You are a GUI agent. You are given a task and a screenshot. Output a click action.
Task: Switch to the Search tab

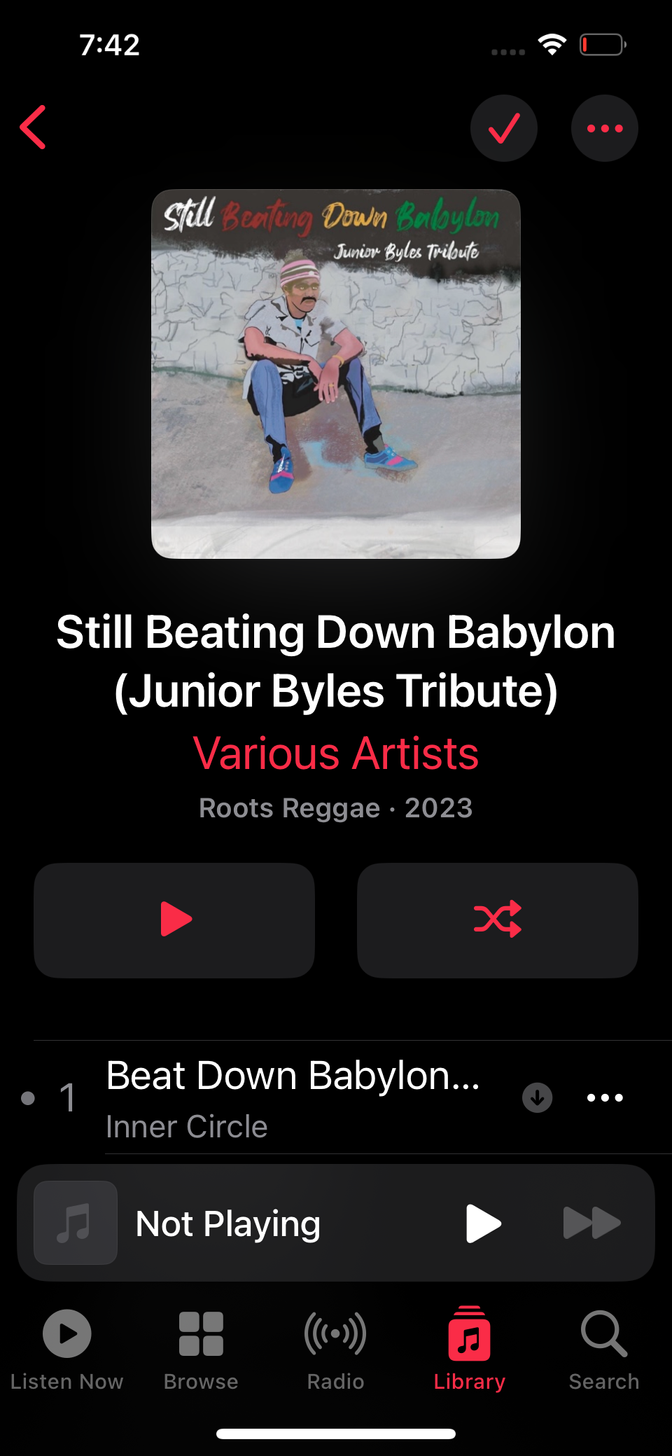pyautogui.click(x=603, y=1350)
